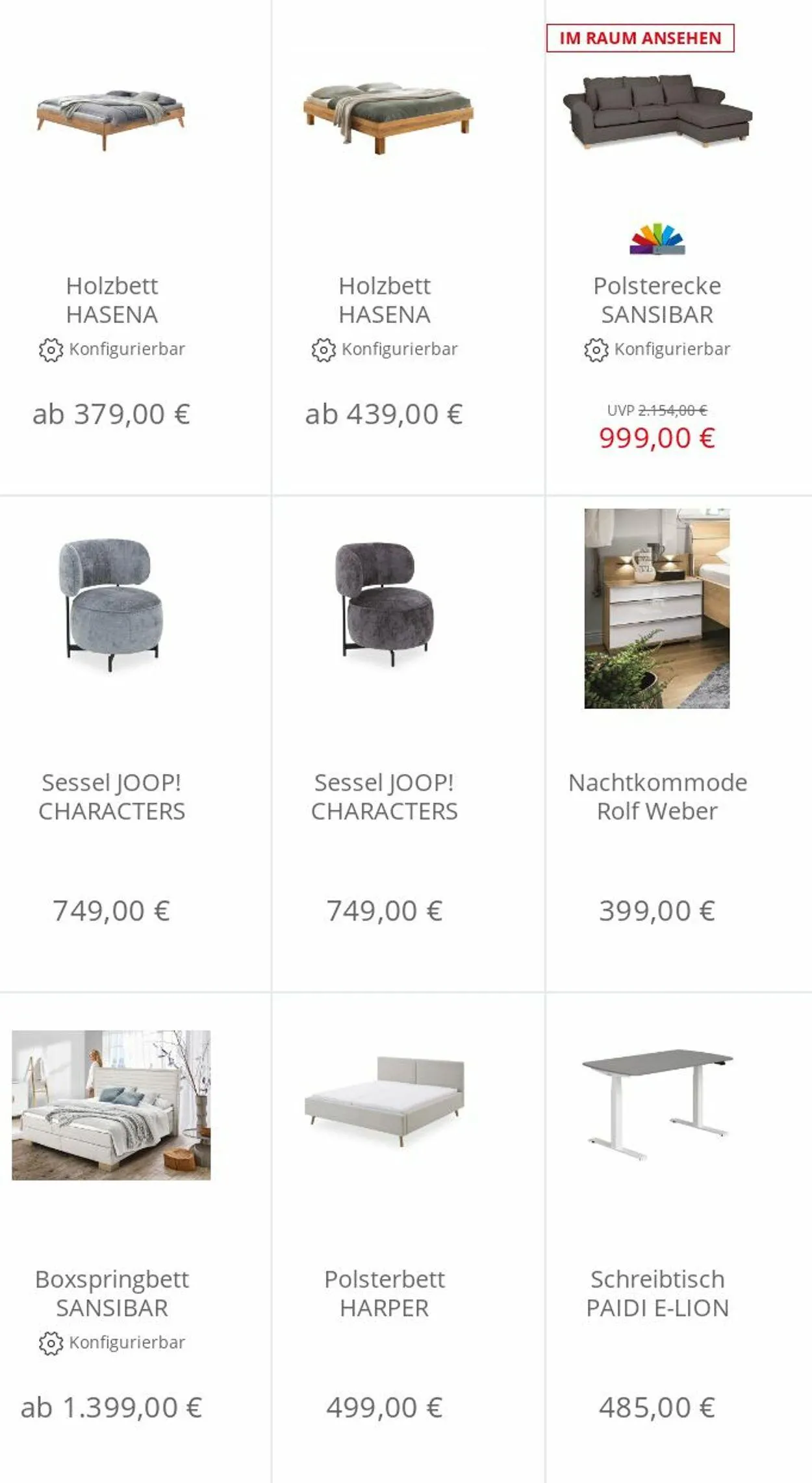The width and height of the screenshot is (812, 1483).
Task: Open the Boxspringbett SANSIBAR product
Action: click(135, 1238)
